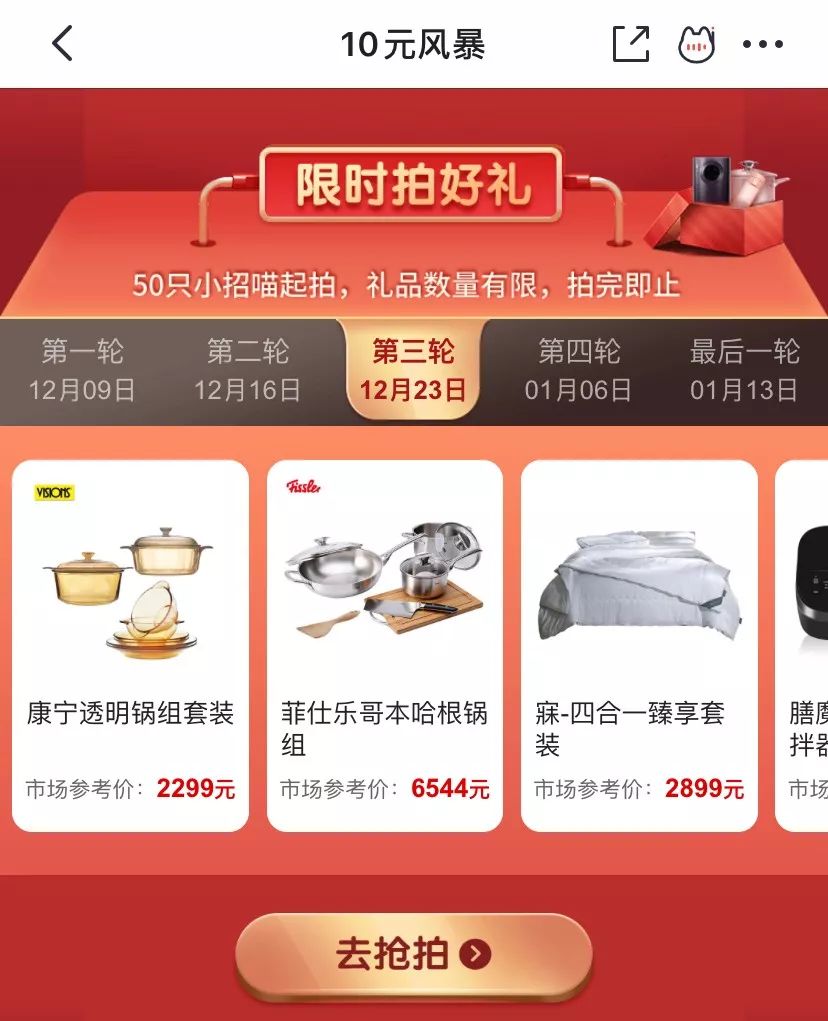Open the 菲仕乐哥本哈根锅组 product card
Screen dimensions: 828x1021
click(x=386, y=640)
